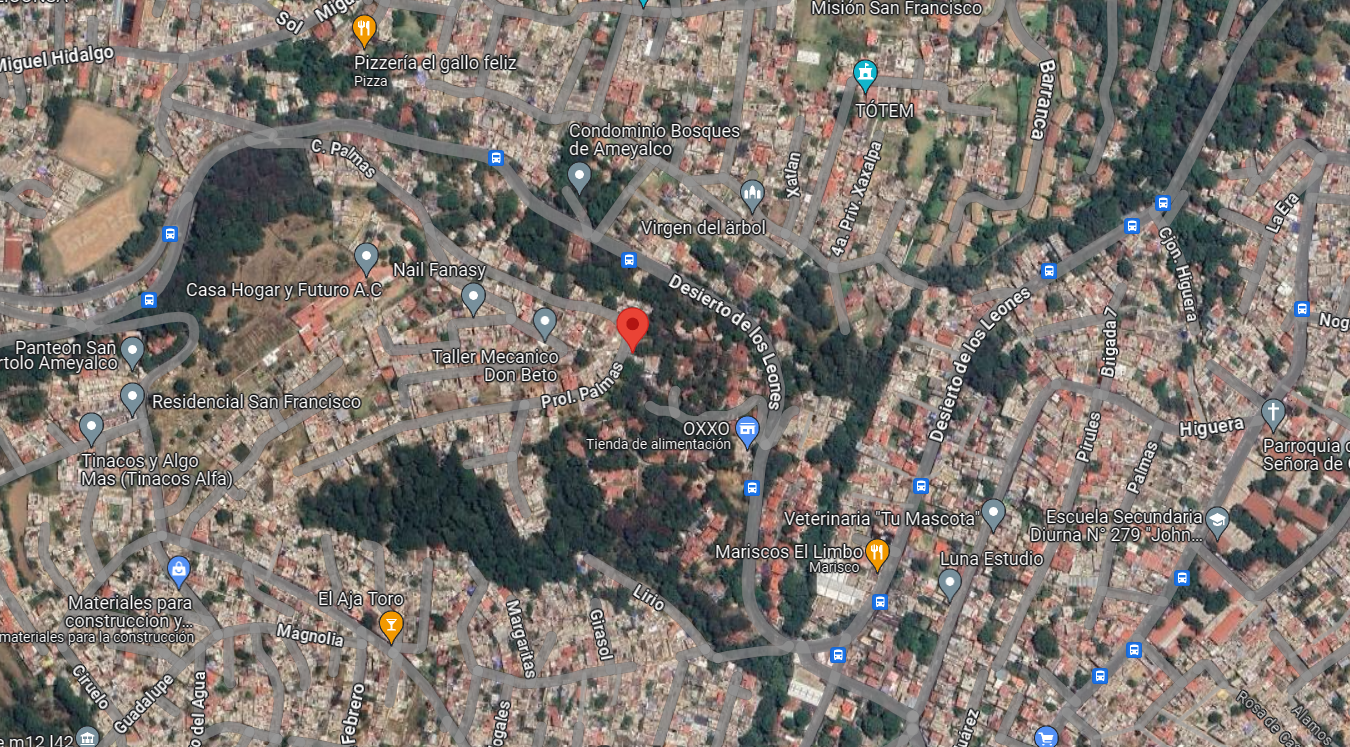Image resolution: width=1350 pixels, height=747 pixels.
Task: Open Casa Hogar y Futuro A.C pin
Action: [366, 258]
